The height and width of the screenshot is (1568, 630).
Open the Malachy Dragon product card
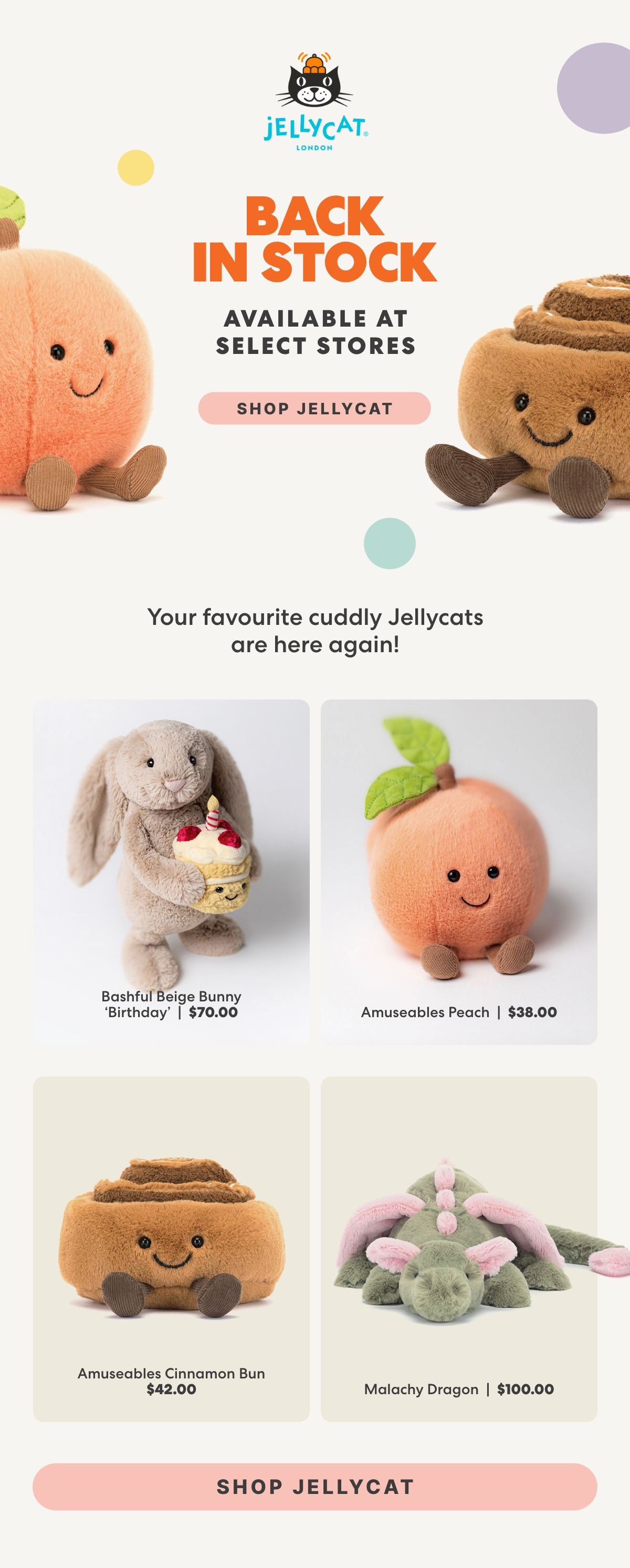click(458, 1248)
